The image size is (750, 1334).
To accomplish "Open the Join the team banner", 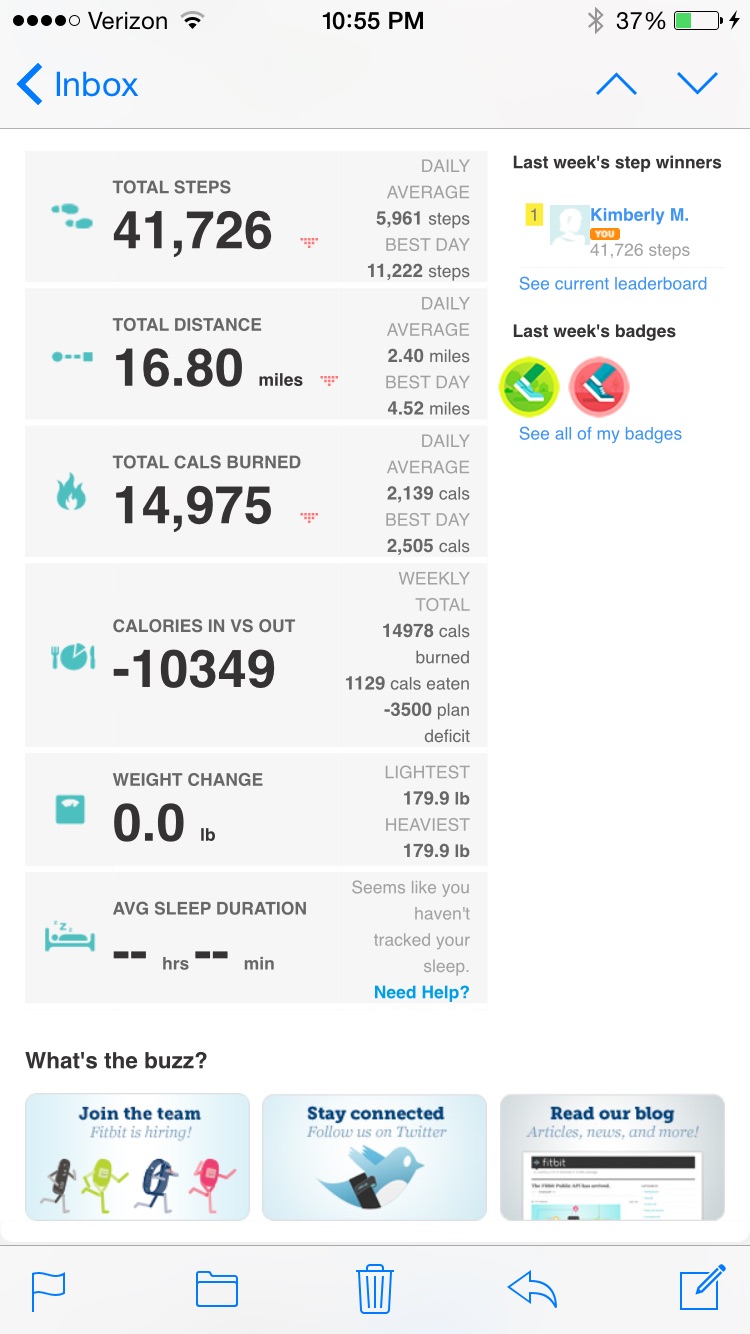I will [x=137, y=1156].
